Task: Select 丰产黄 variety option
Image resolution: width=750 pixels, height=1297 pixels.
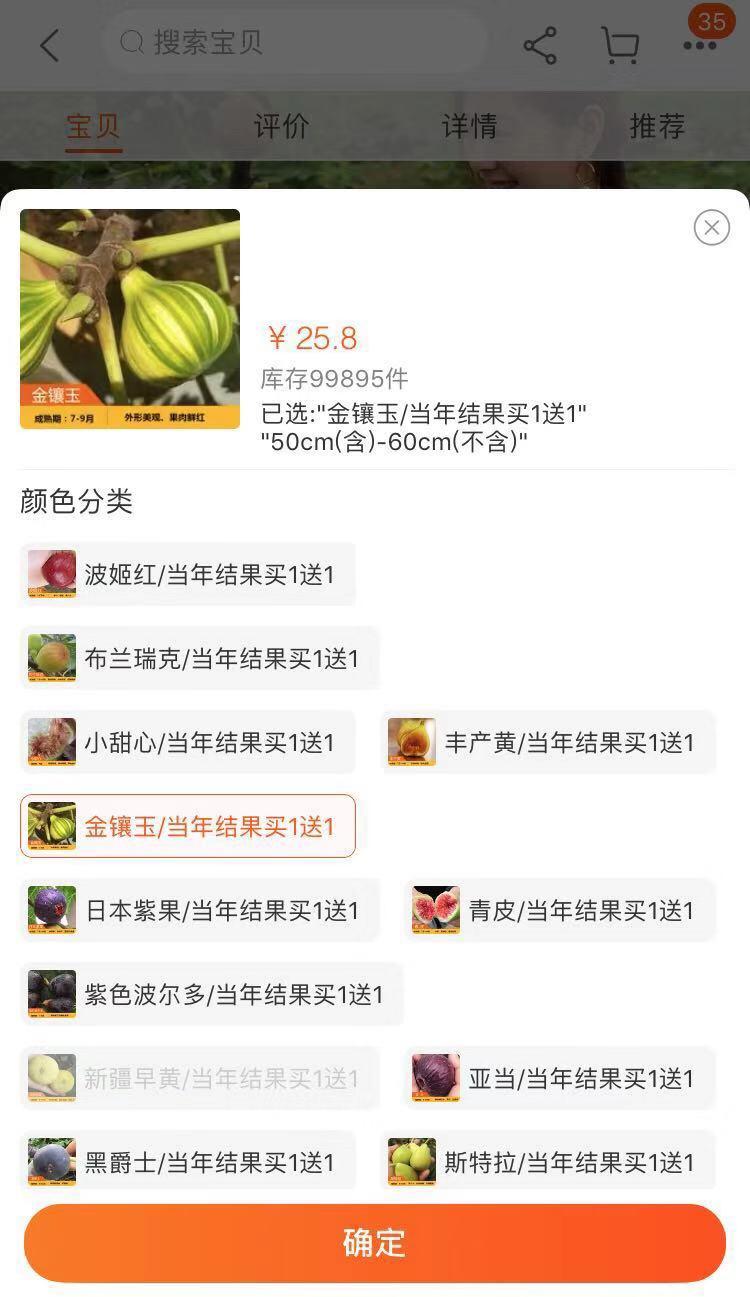Action: click(548, 743)
